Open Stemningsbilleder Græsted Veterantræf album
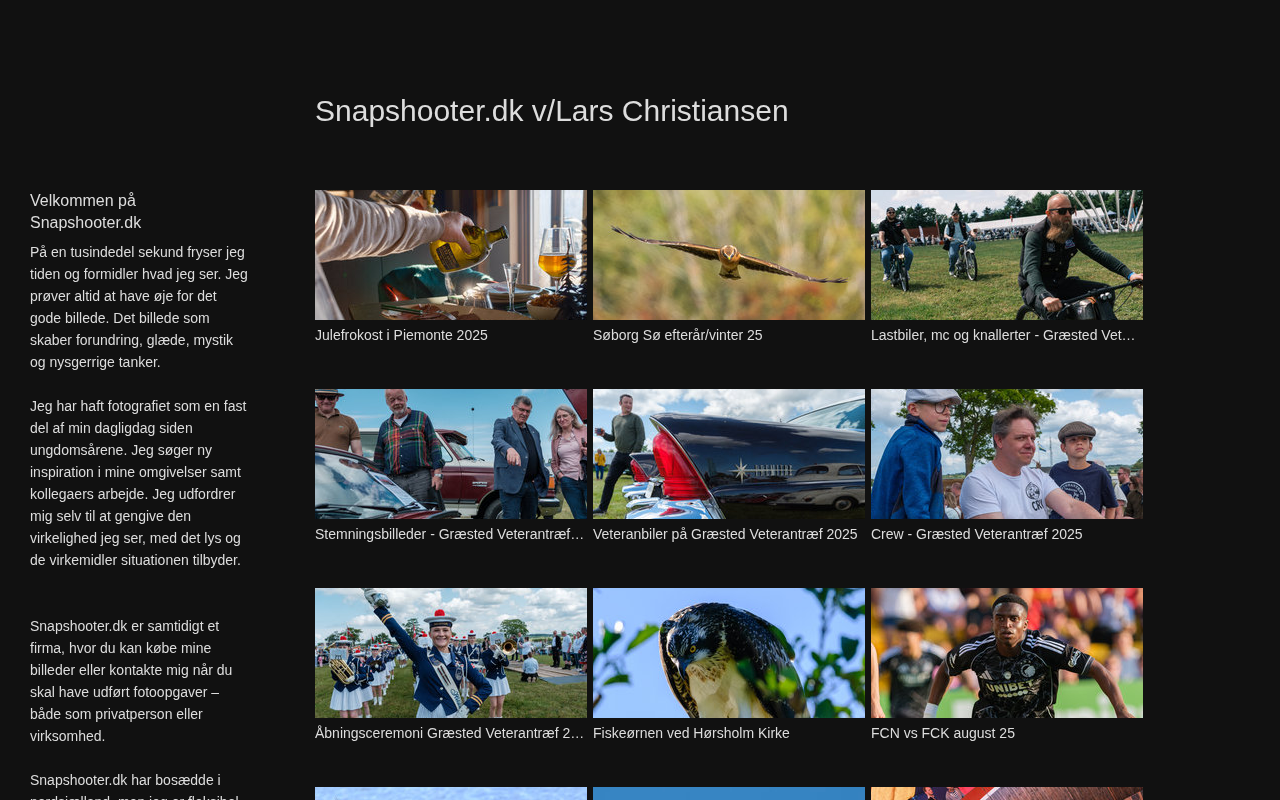Screen dimensions: 1280x800 click(x=450, y=454)
